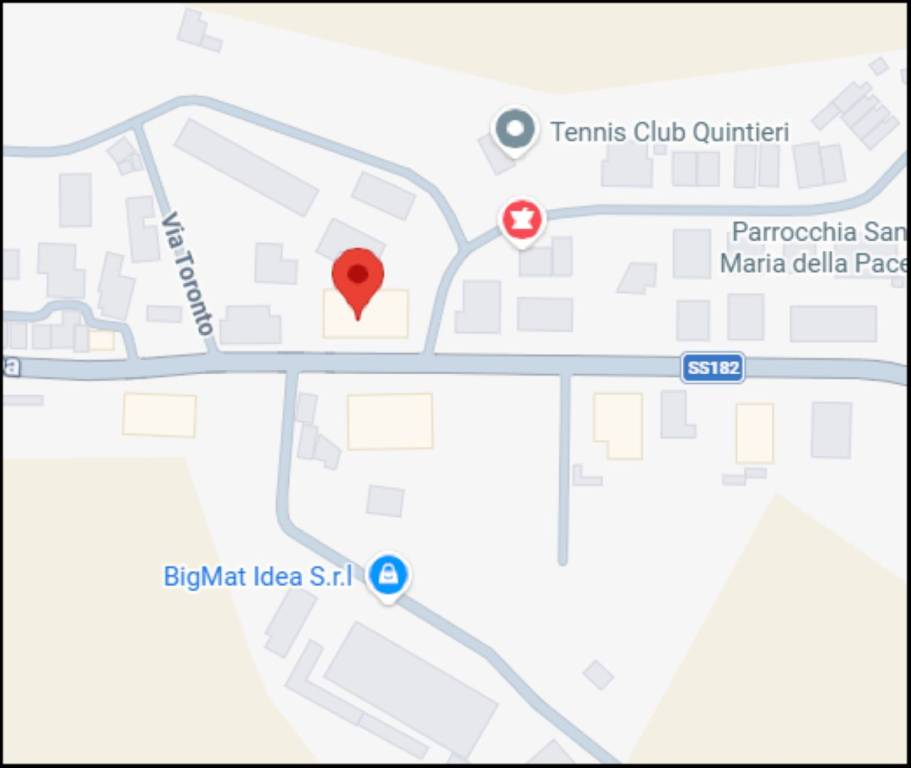Open the BigMat Idea S.r.l shop marker

388,576
